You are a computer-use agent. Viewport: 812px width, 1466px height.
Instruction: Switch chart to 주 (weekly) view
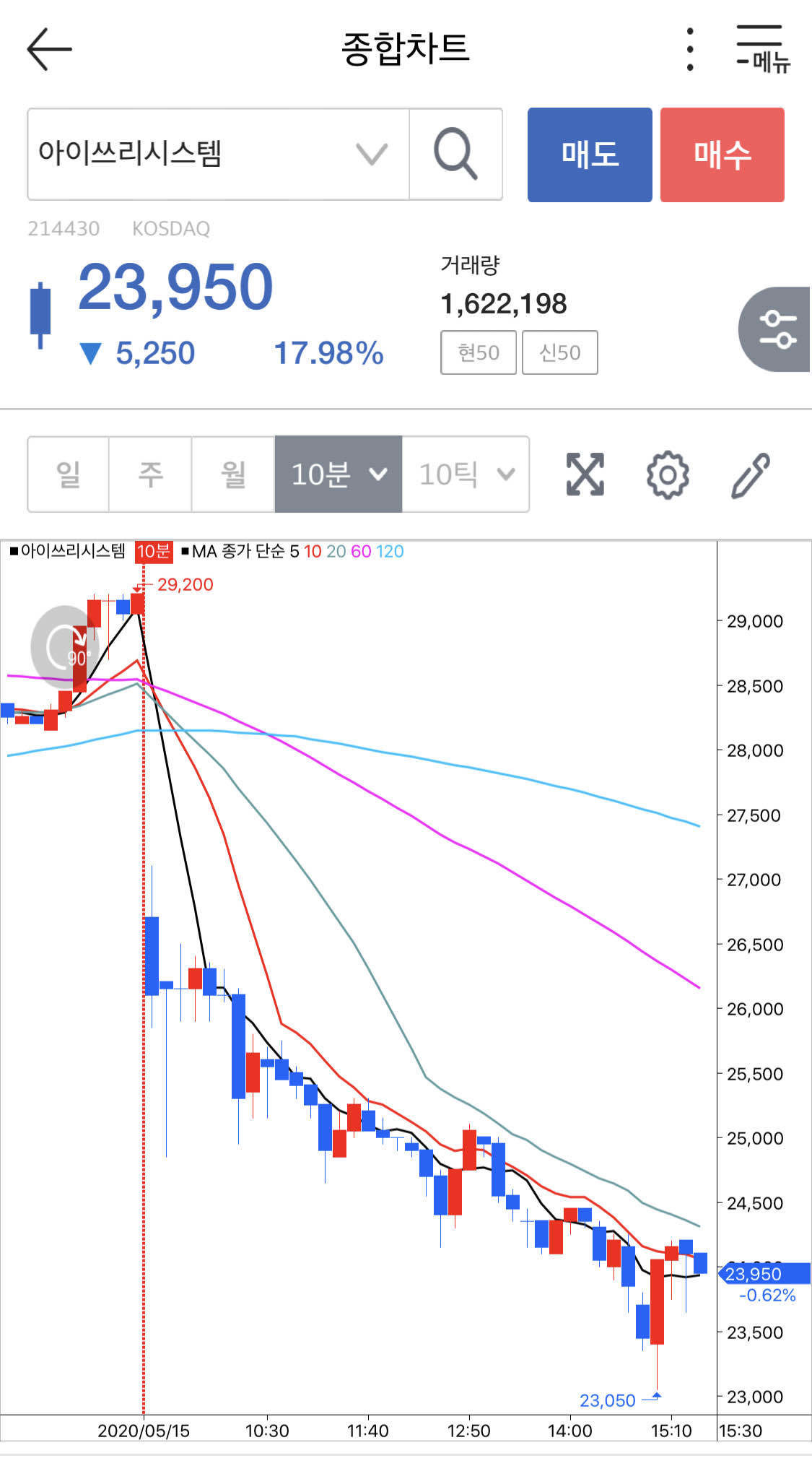150,474
